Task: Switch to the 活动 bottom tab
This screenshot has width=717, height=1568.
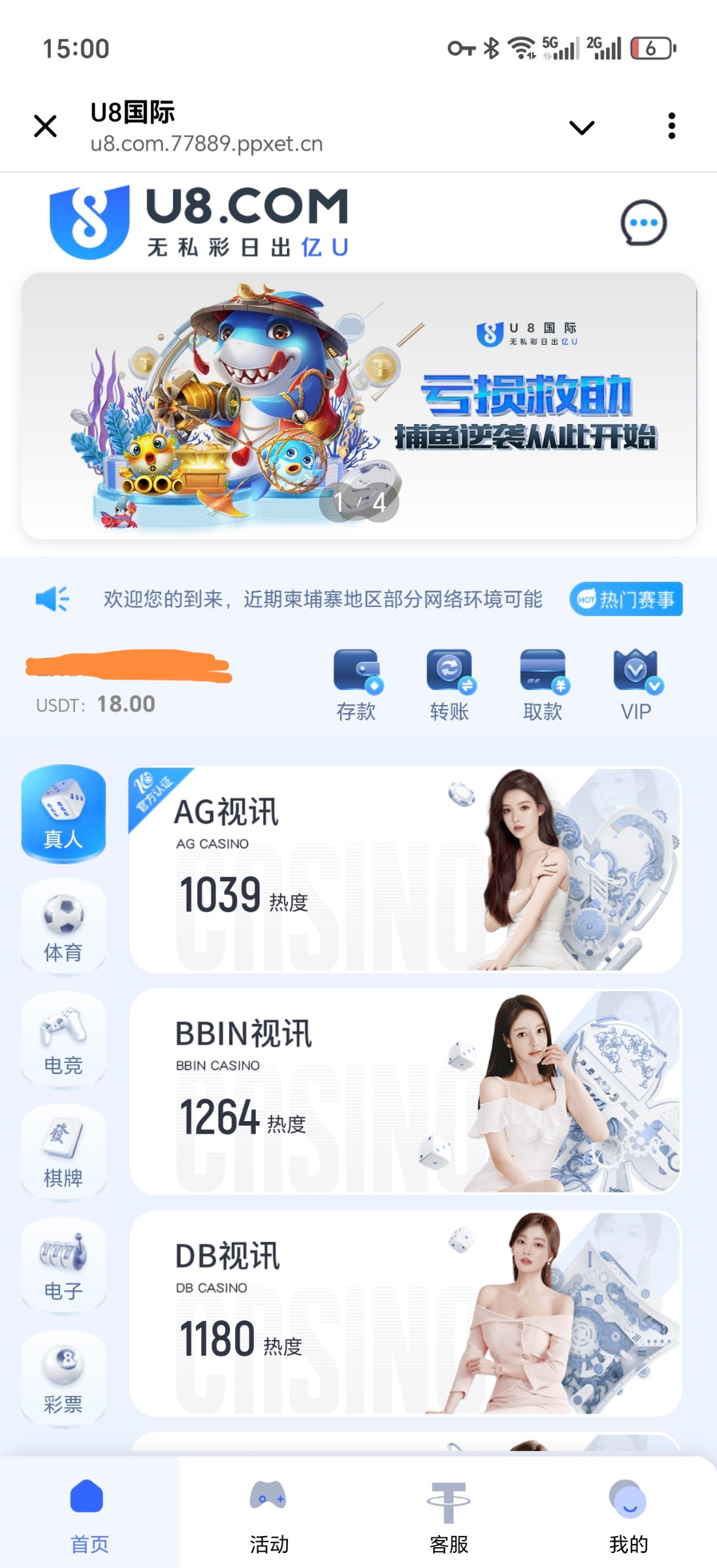Action: pos(269,1514)
